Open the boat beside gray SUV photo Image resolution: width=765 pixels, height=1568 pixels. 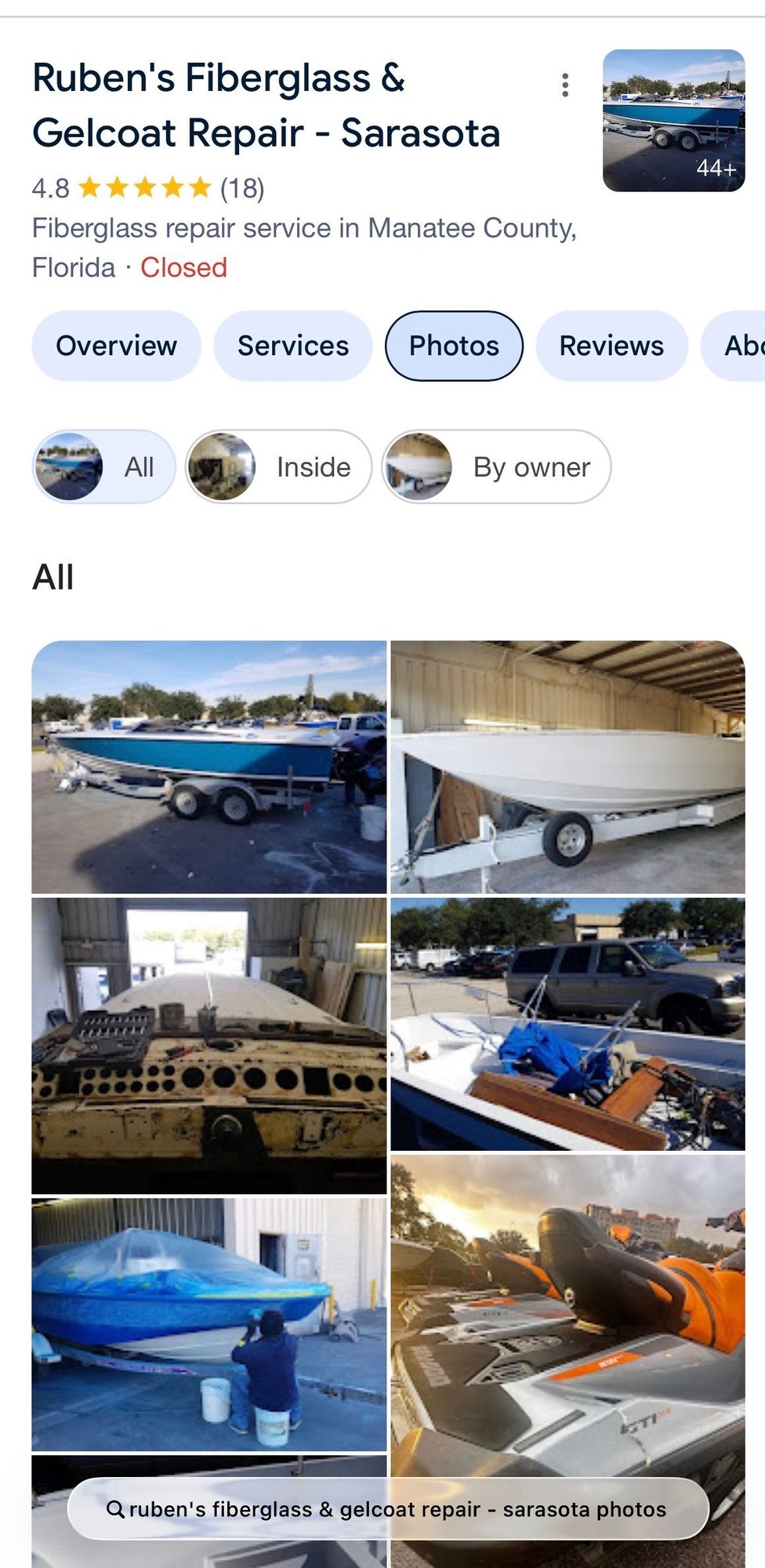point(567,1024)
